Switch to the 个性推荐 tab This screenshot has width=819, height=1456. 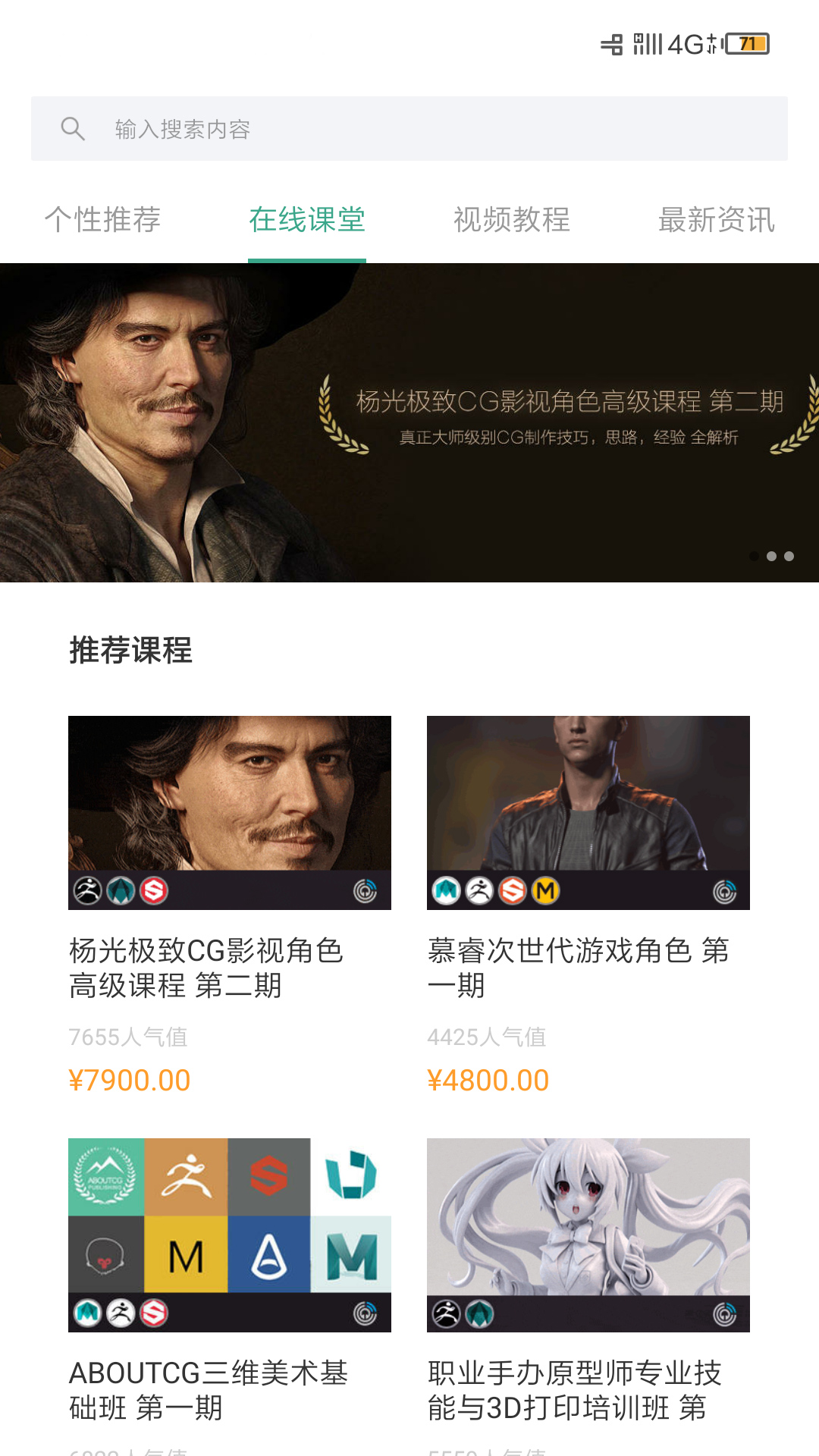[x=102, y=221]
